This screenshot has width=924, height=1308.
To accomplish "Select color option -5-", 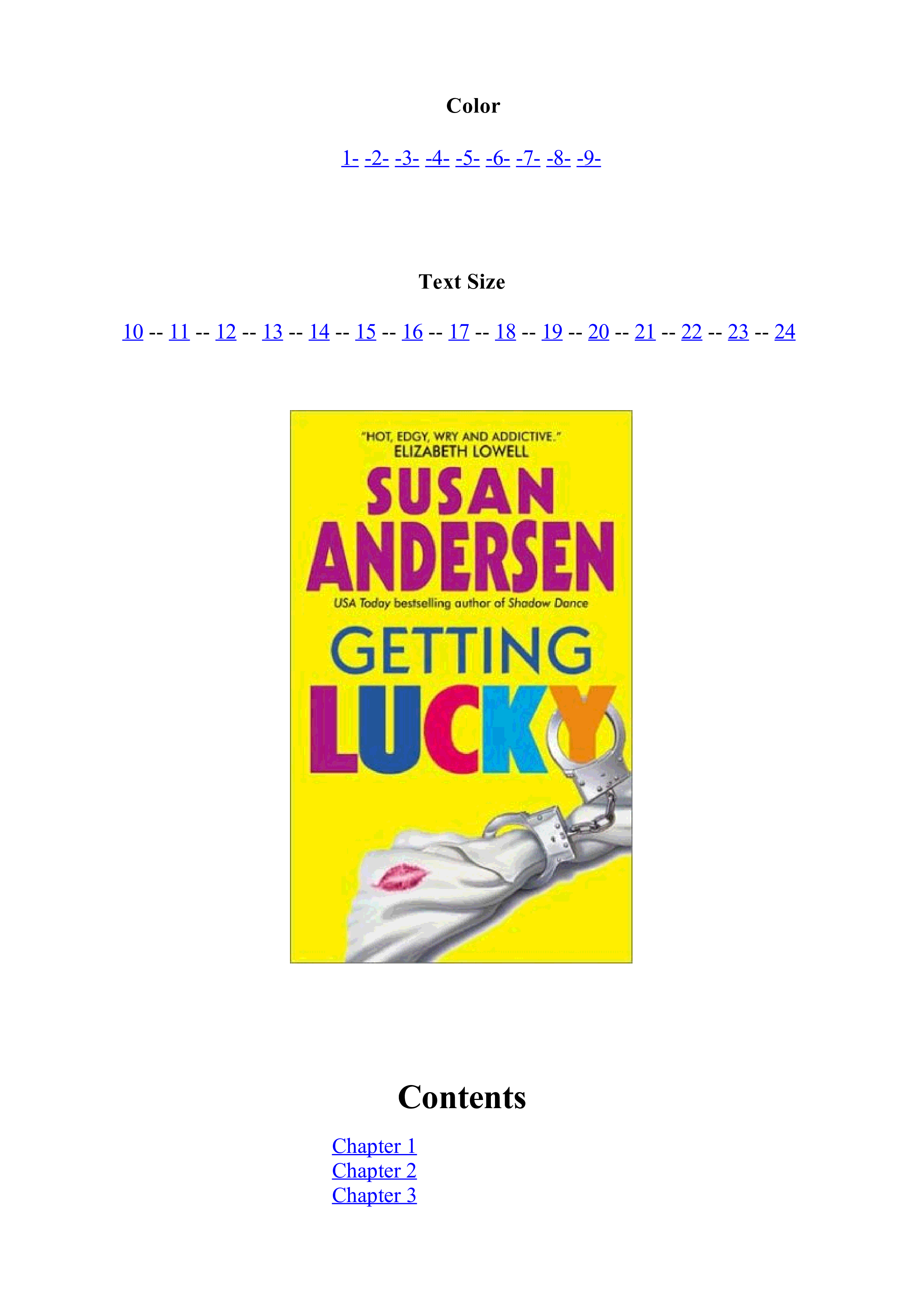I will tap(467, 158).
